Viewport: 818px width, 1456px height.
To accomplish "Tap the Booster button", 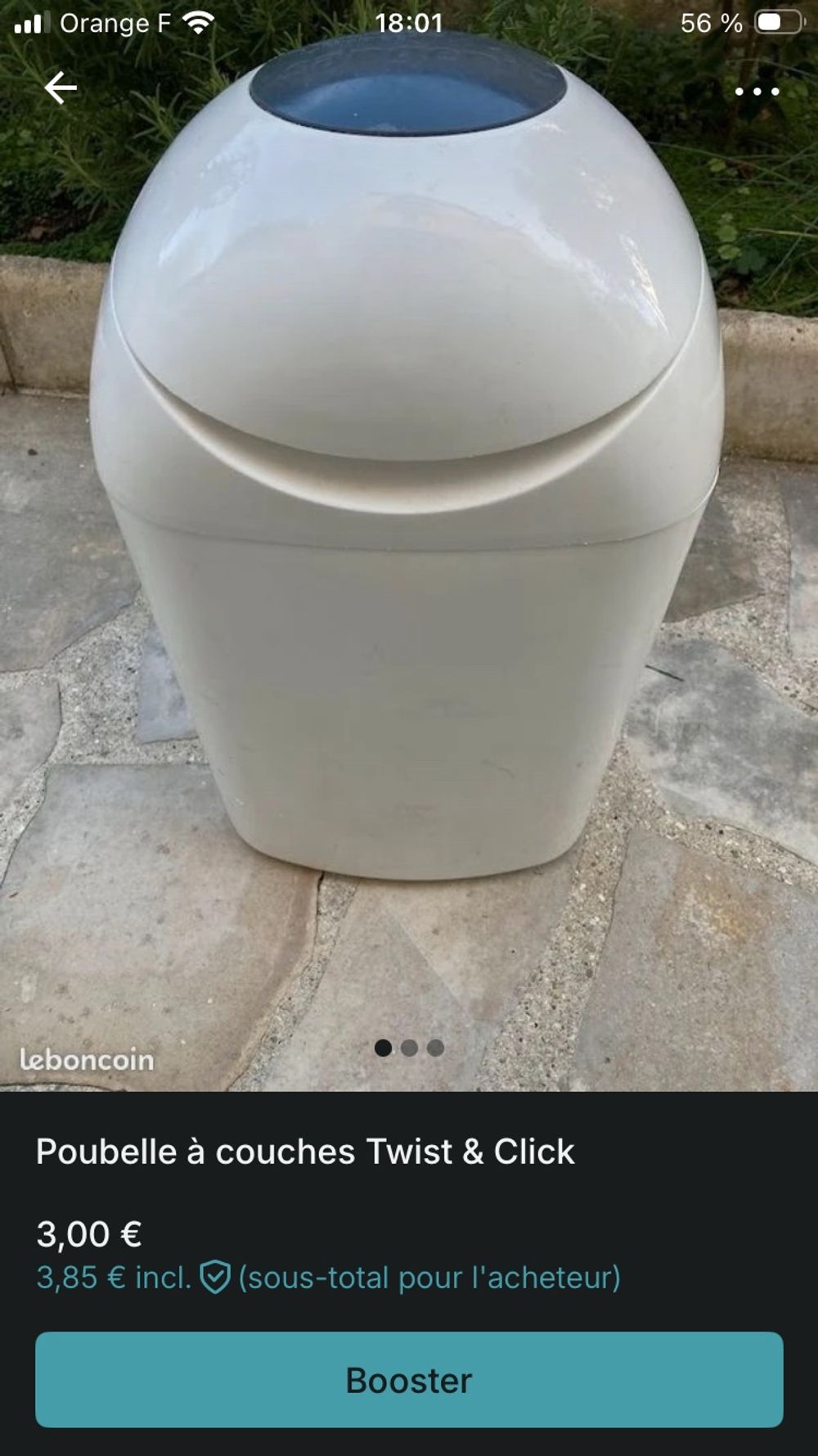I will pos(409,1380).
